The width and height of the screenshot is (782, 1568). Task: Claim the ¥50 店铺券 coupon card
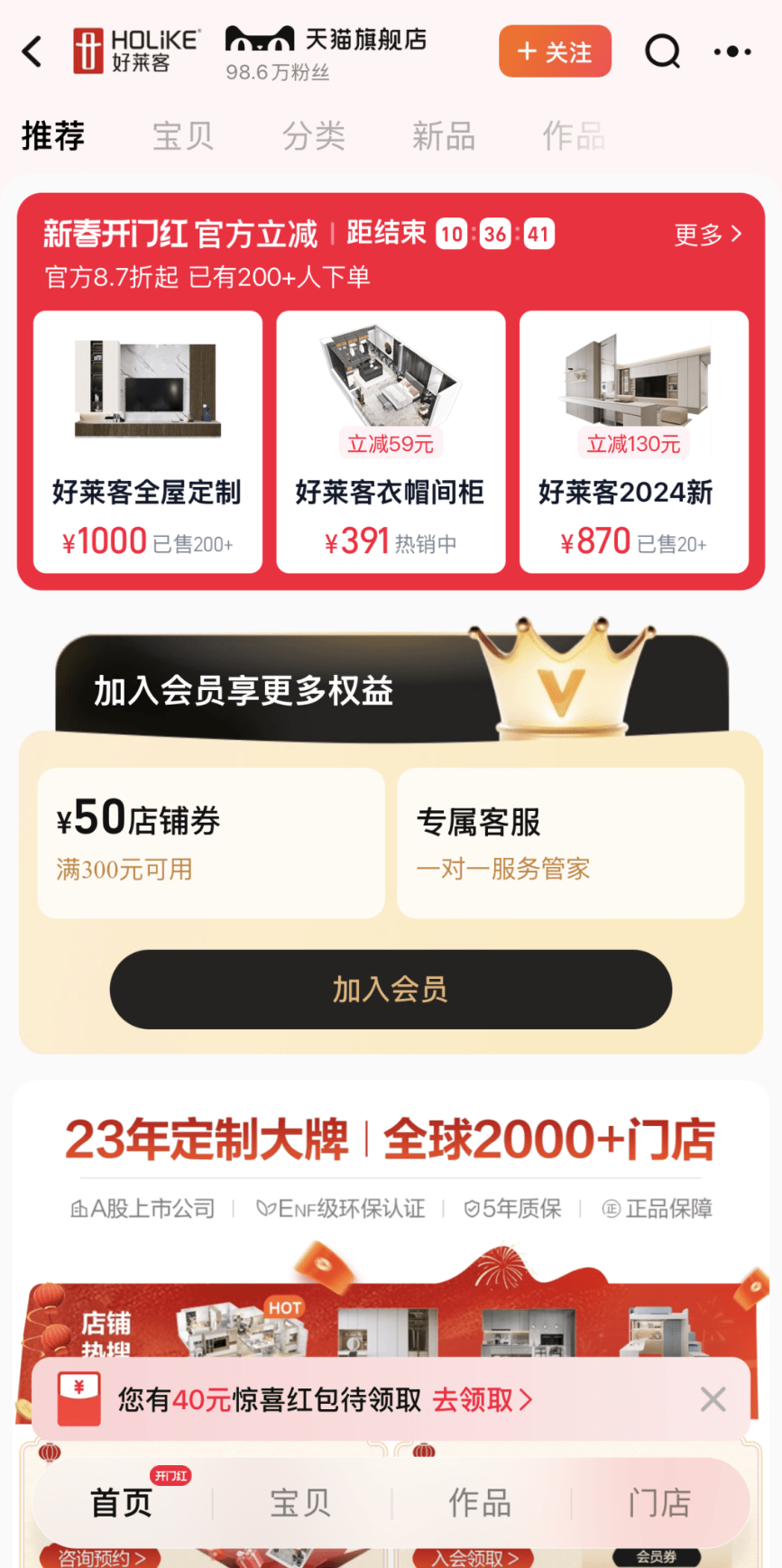point(211,843)
